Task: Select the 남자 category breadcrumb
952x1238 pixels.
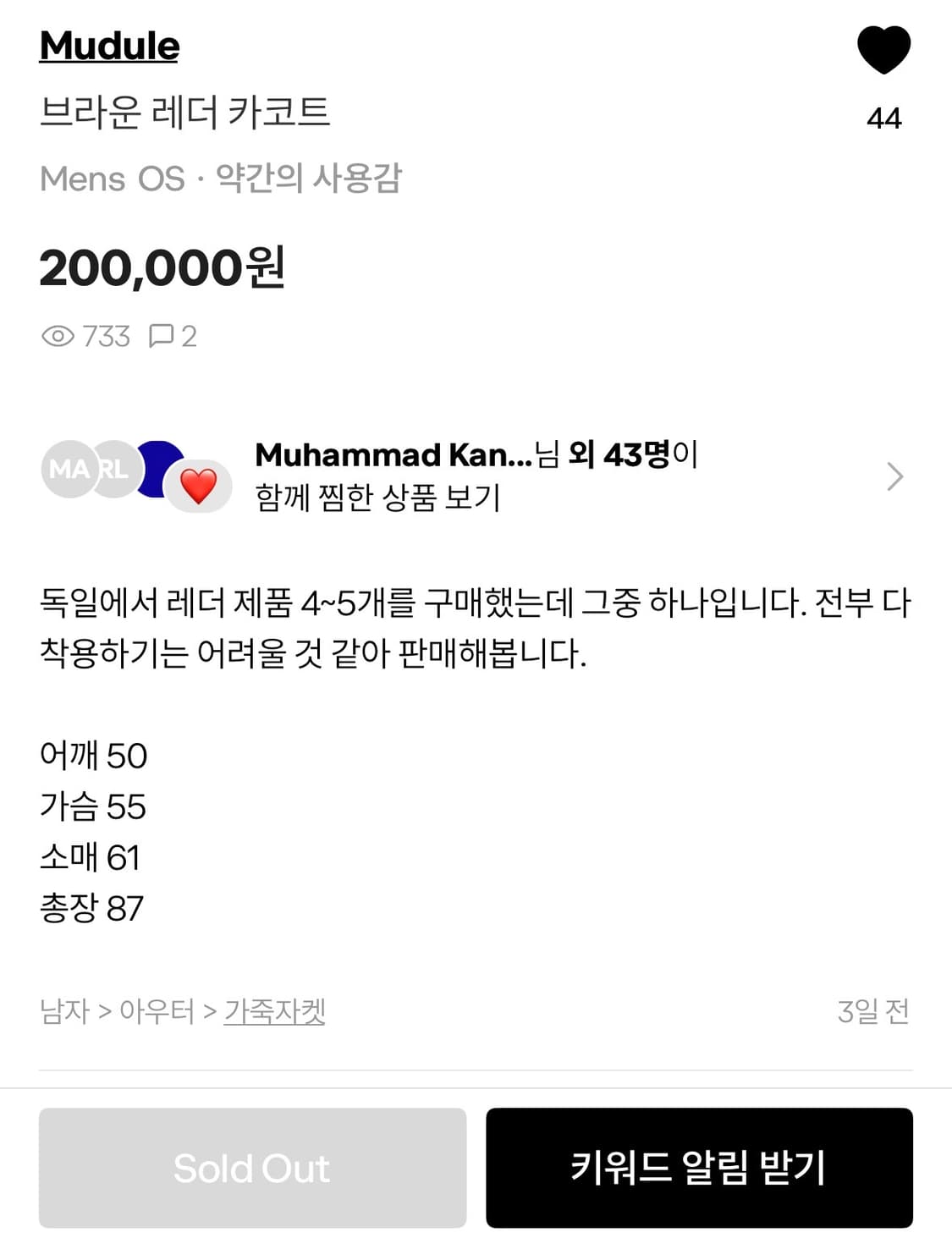Action: coord(65,1010)
